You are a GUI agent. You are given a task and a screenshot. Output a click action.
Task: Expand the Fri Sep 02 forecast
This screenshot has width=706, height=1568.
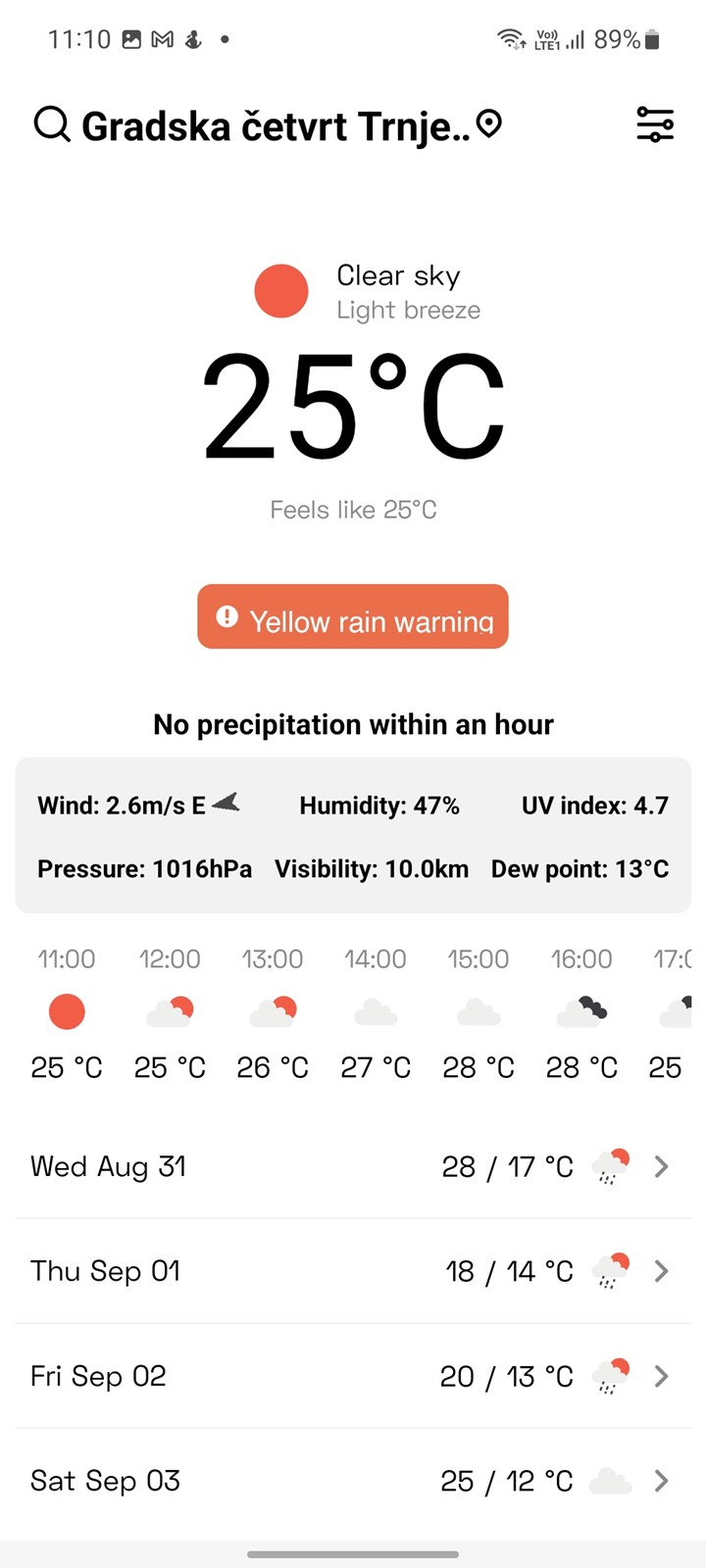(353, 1376)
